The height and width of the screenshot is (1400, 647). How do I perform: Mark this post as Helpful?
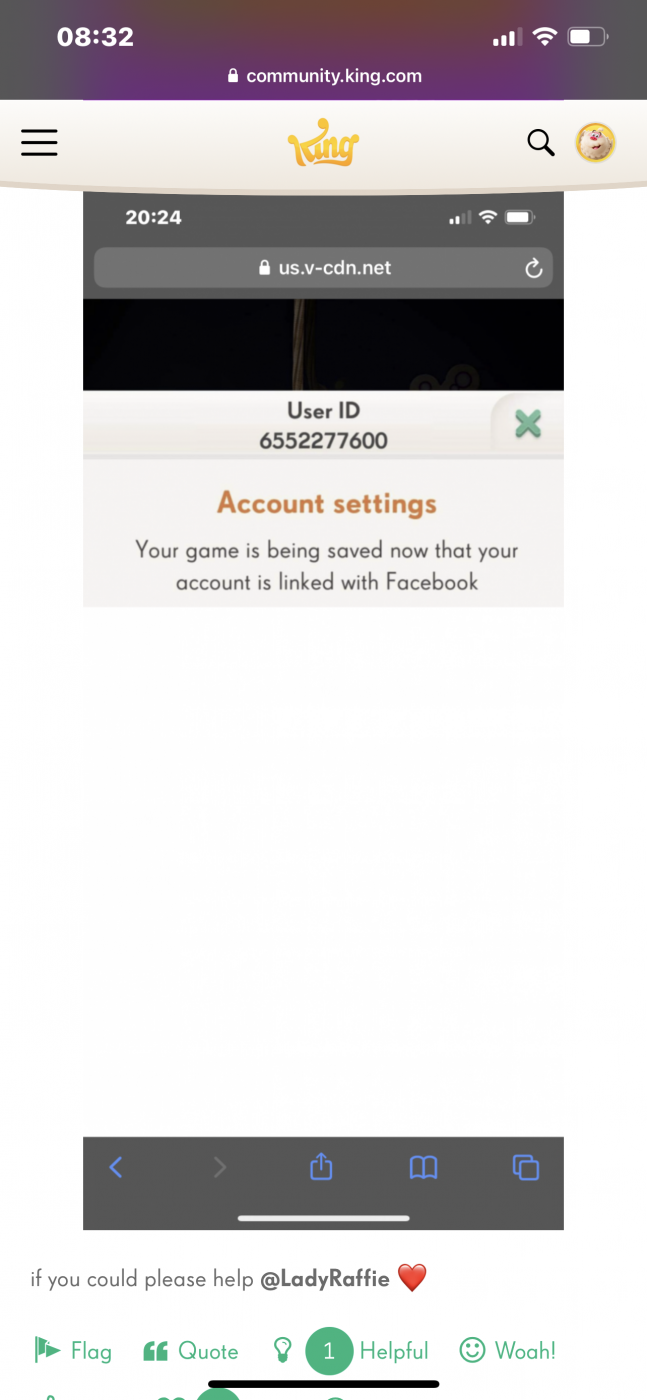click(393, 1351)
